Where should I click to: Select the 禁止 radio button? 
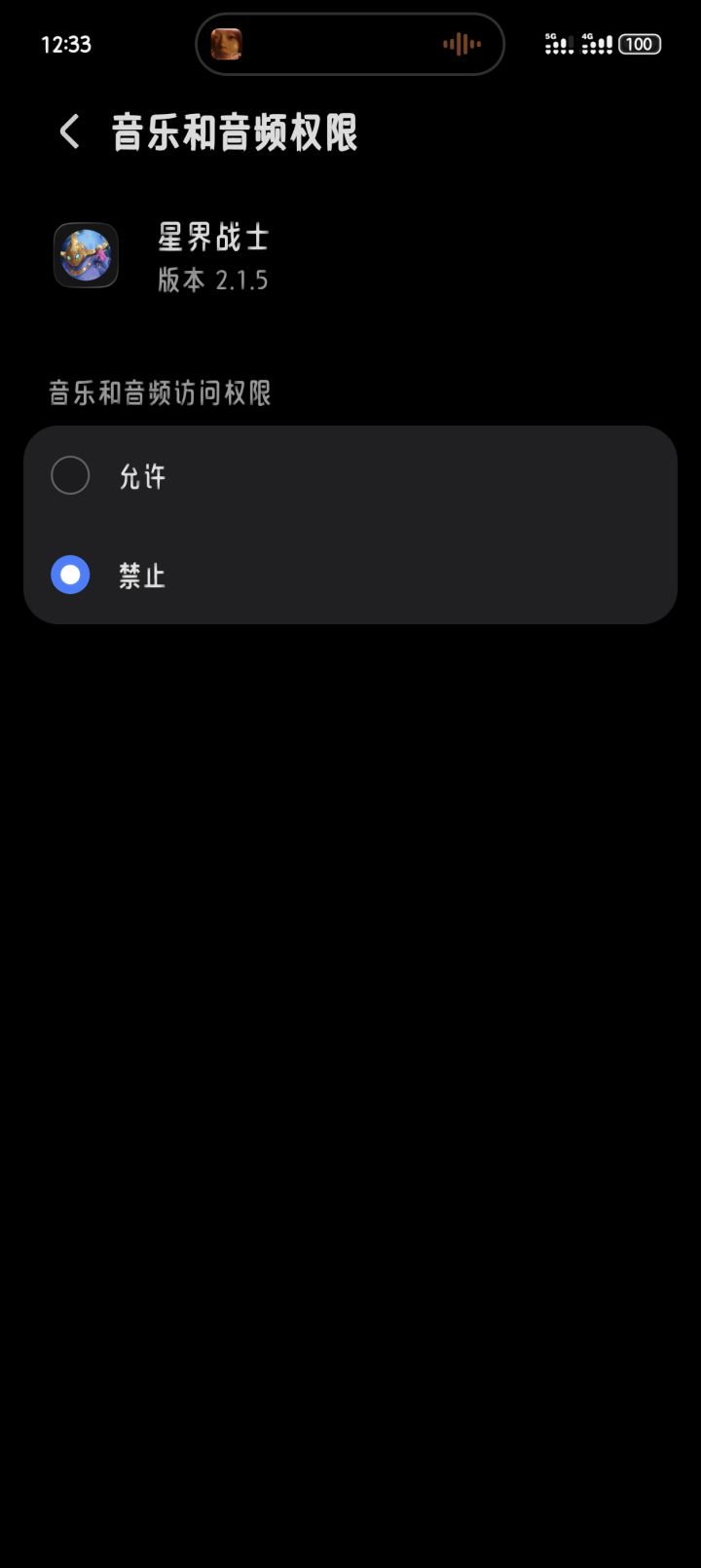69,575
